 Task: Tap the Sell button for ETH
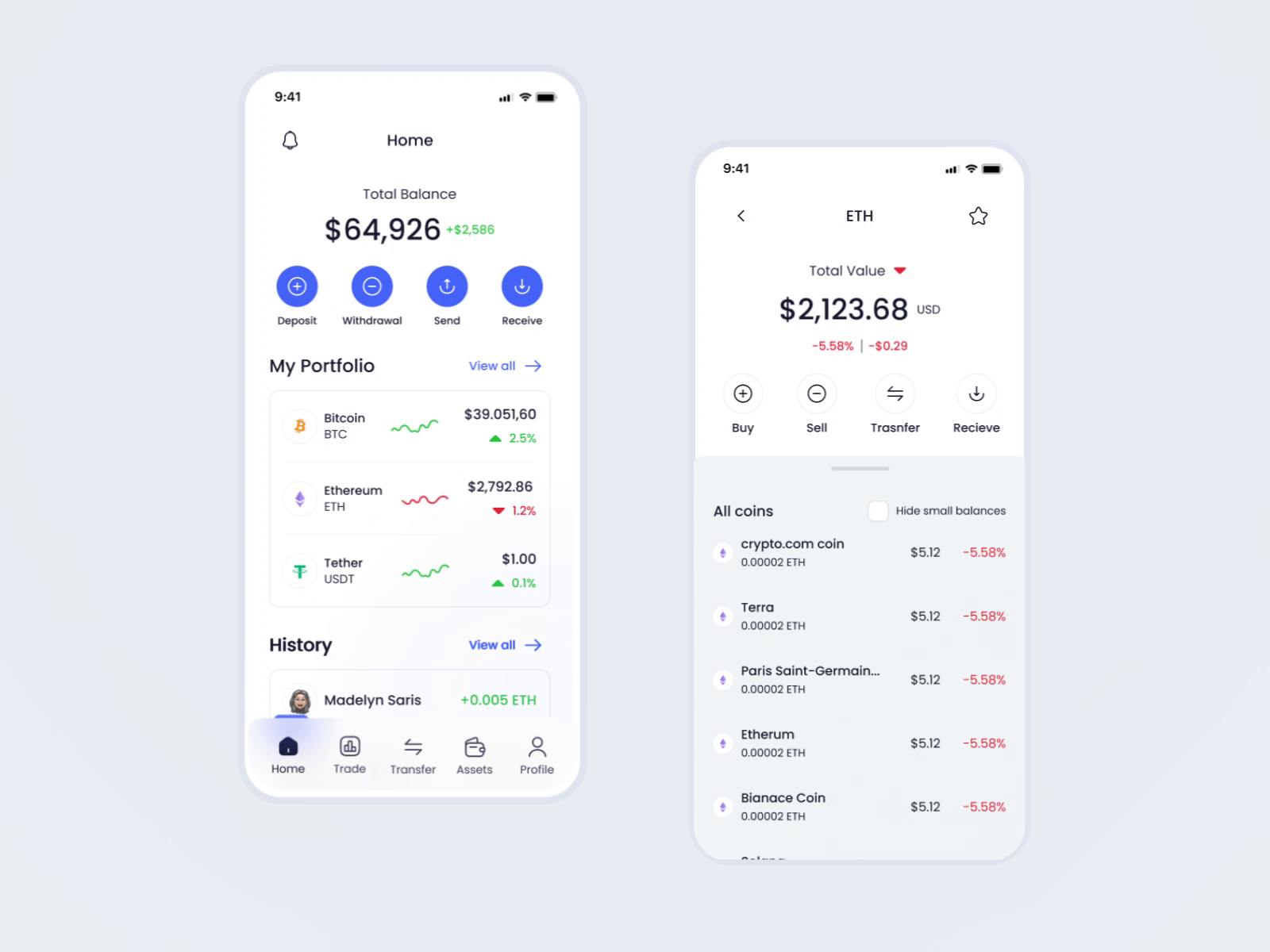(817, 393)
